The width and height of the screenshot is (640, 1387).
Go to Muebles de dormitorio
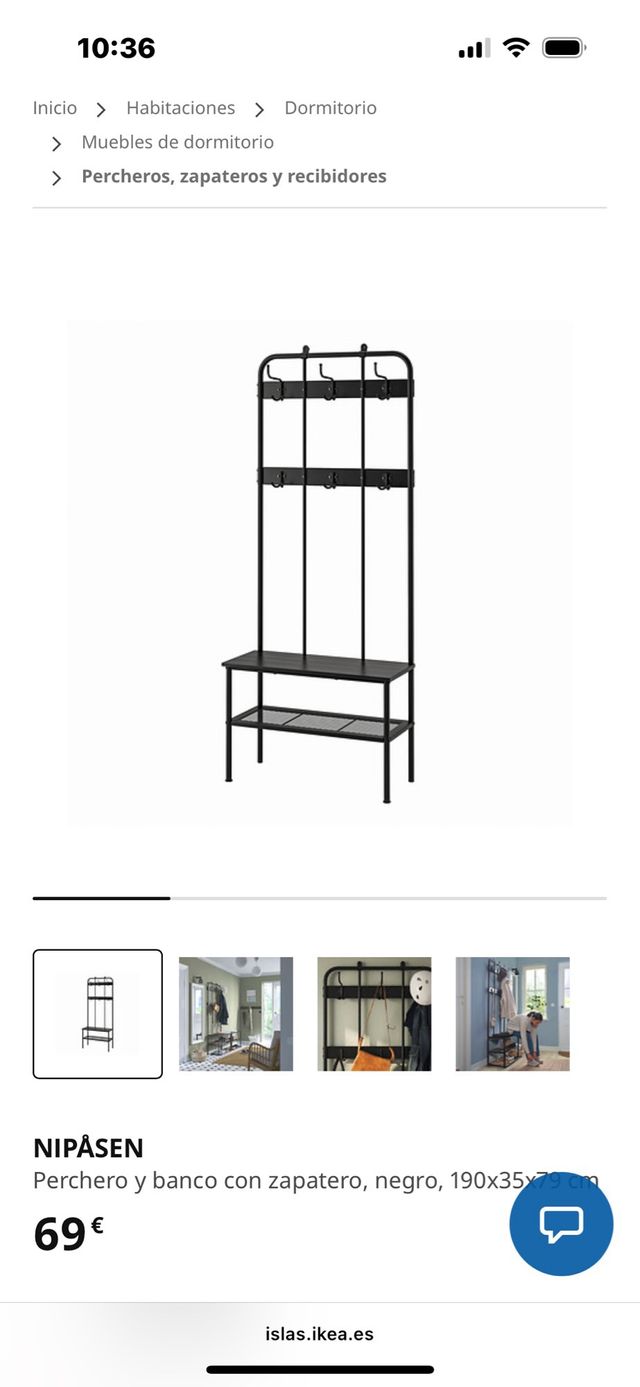pos(177,142)
